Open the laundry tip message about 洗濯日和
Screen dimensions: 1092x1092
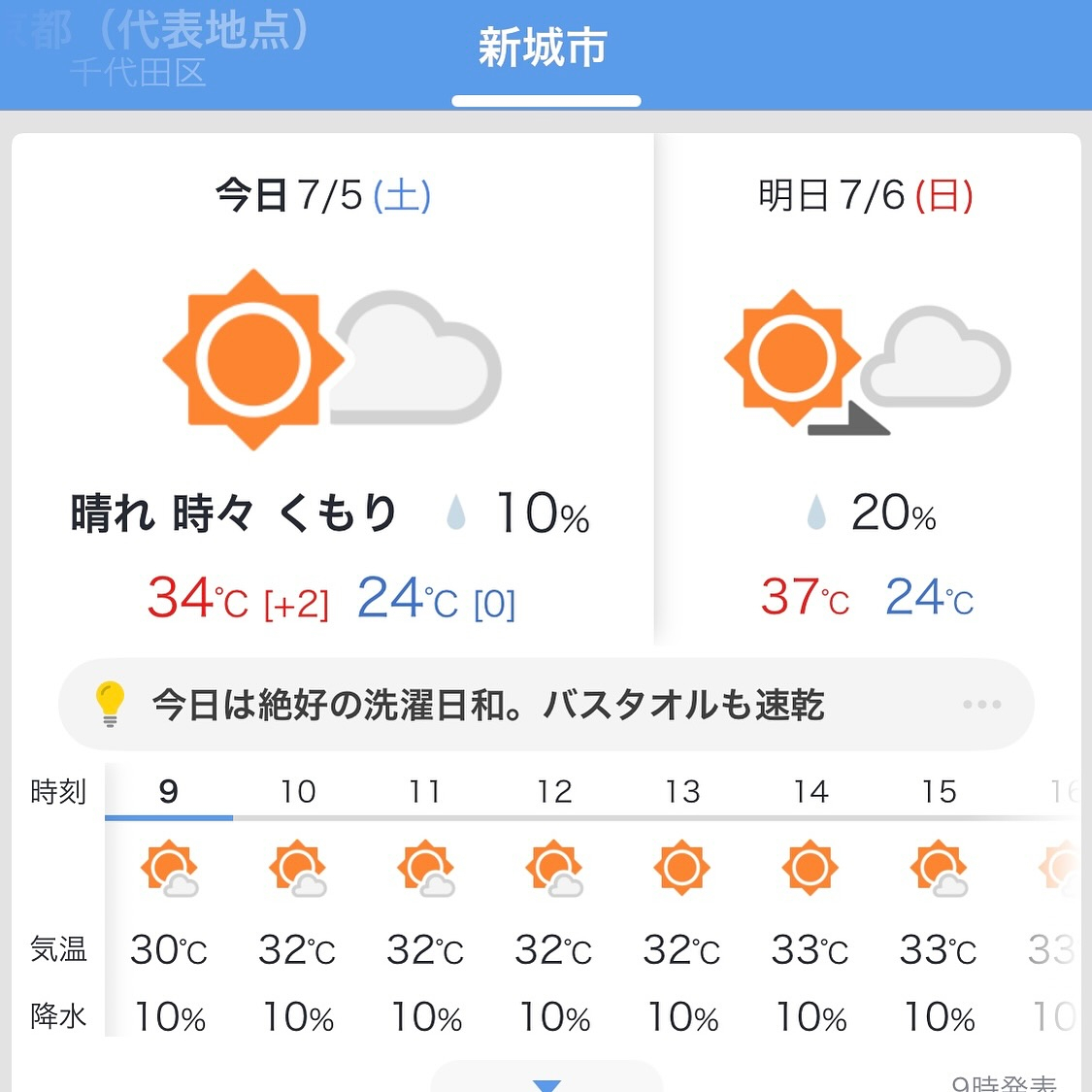tap(487, 705)
